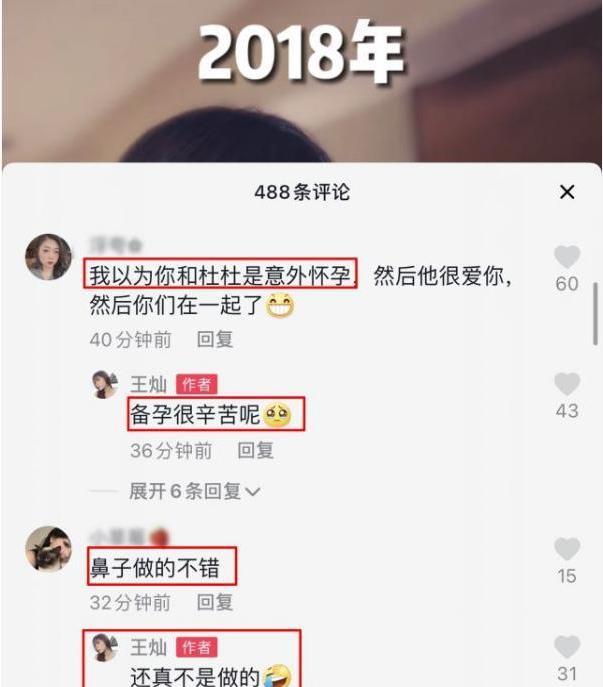Like 王灿's reply 备孕很辛苦呢
Screen dimensions: 603x687
pyautogui.click(x=567, y=384)
